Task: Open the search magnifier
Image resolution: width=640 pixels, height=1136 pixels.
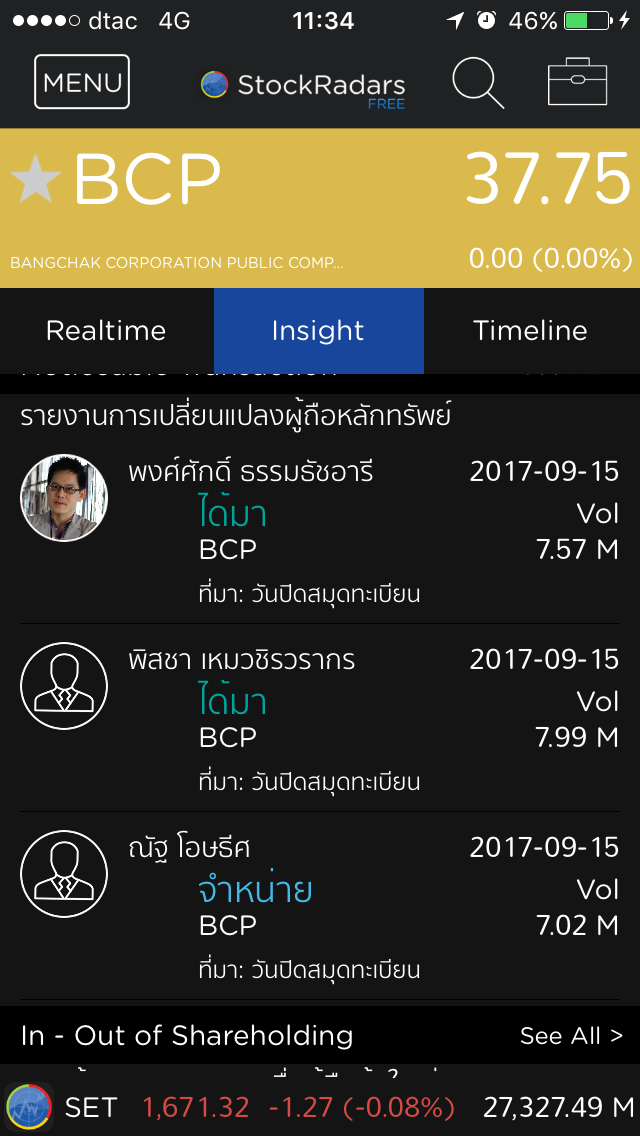Action: tap(478, 82)
